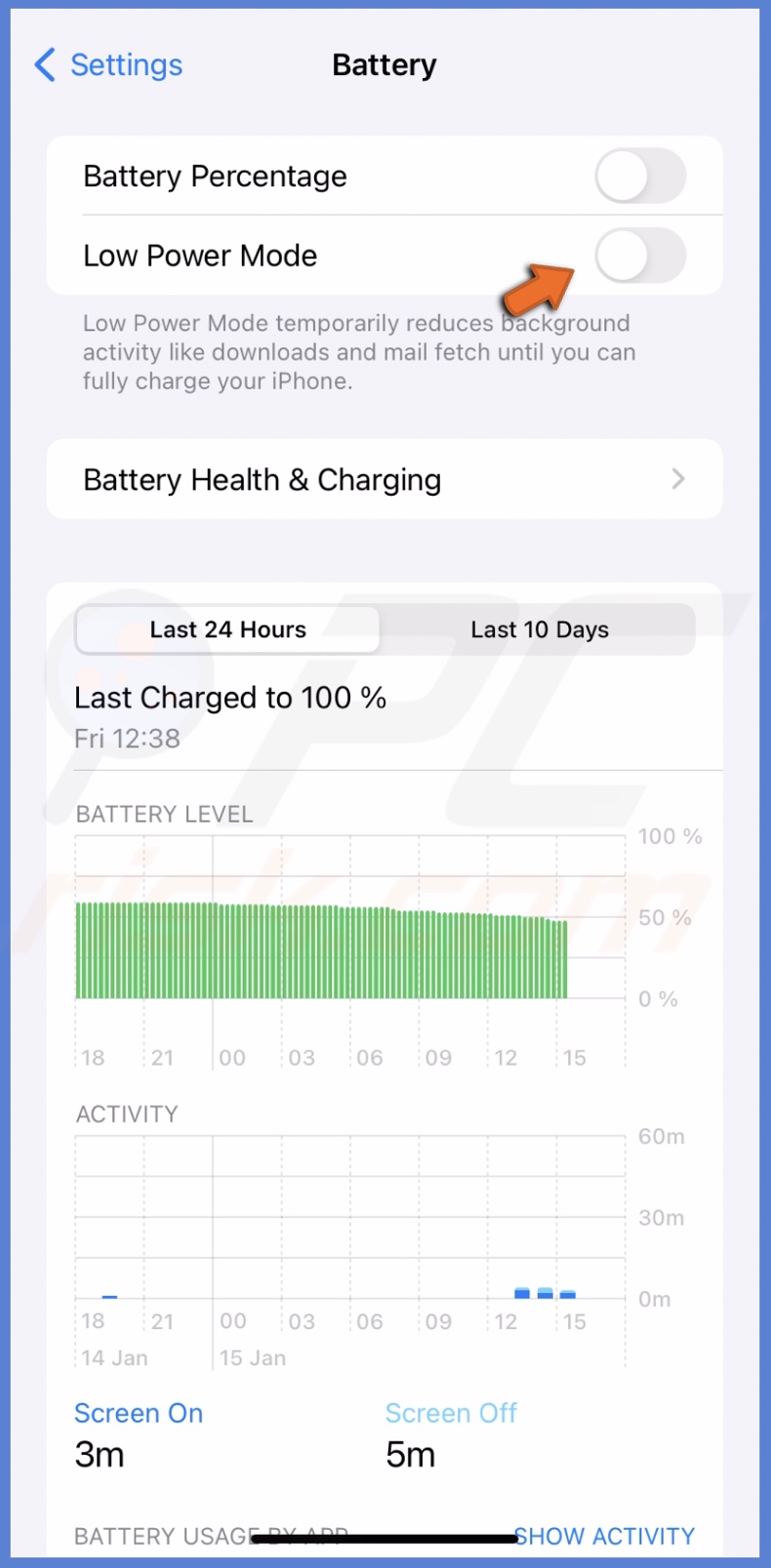
Task: Open Battery Health & Charging
Action: [262, 479]
